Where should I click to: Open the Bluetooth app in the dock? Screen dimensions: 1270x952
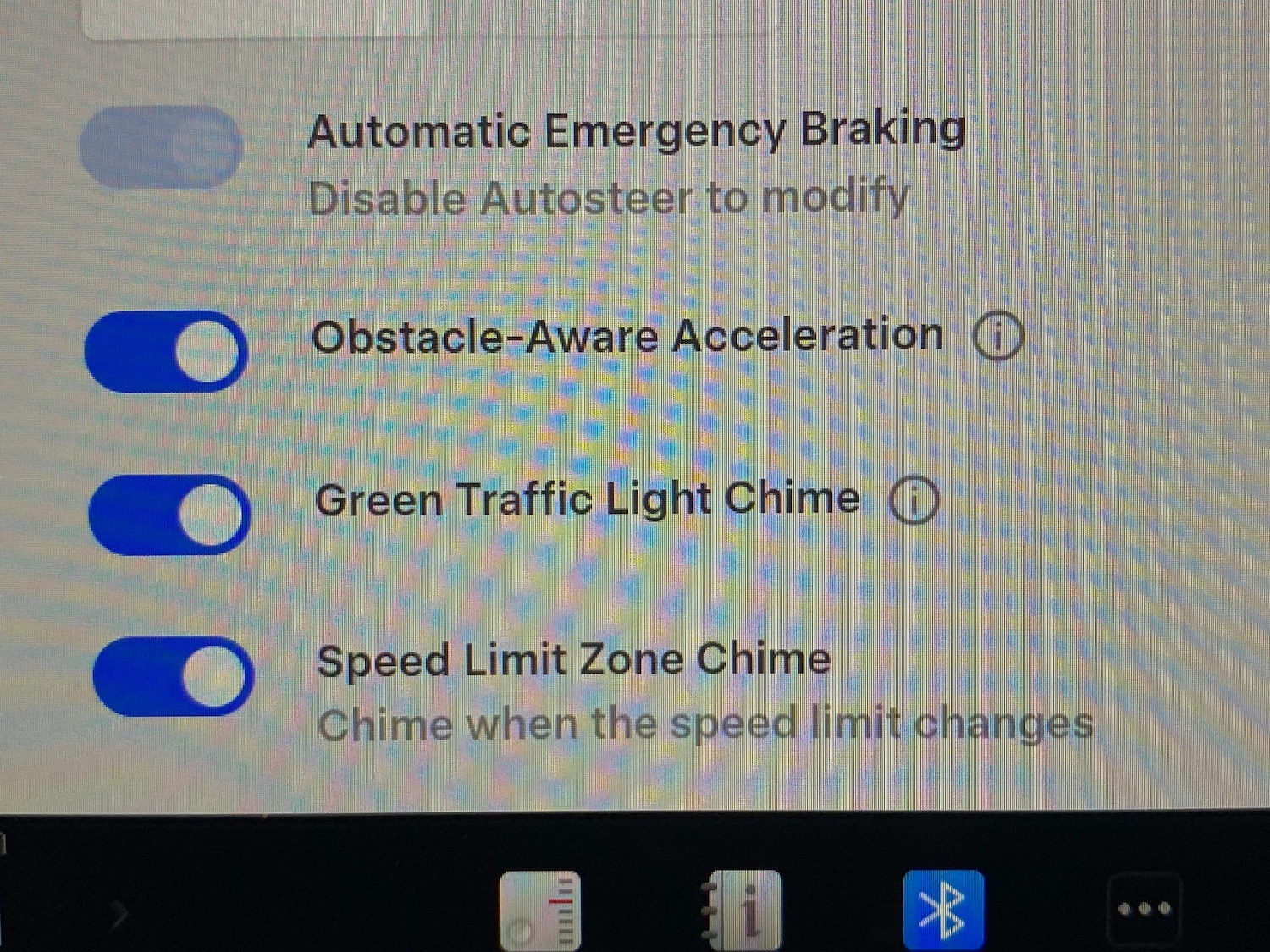pos(943,910)
